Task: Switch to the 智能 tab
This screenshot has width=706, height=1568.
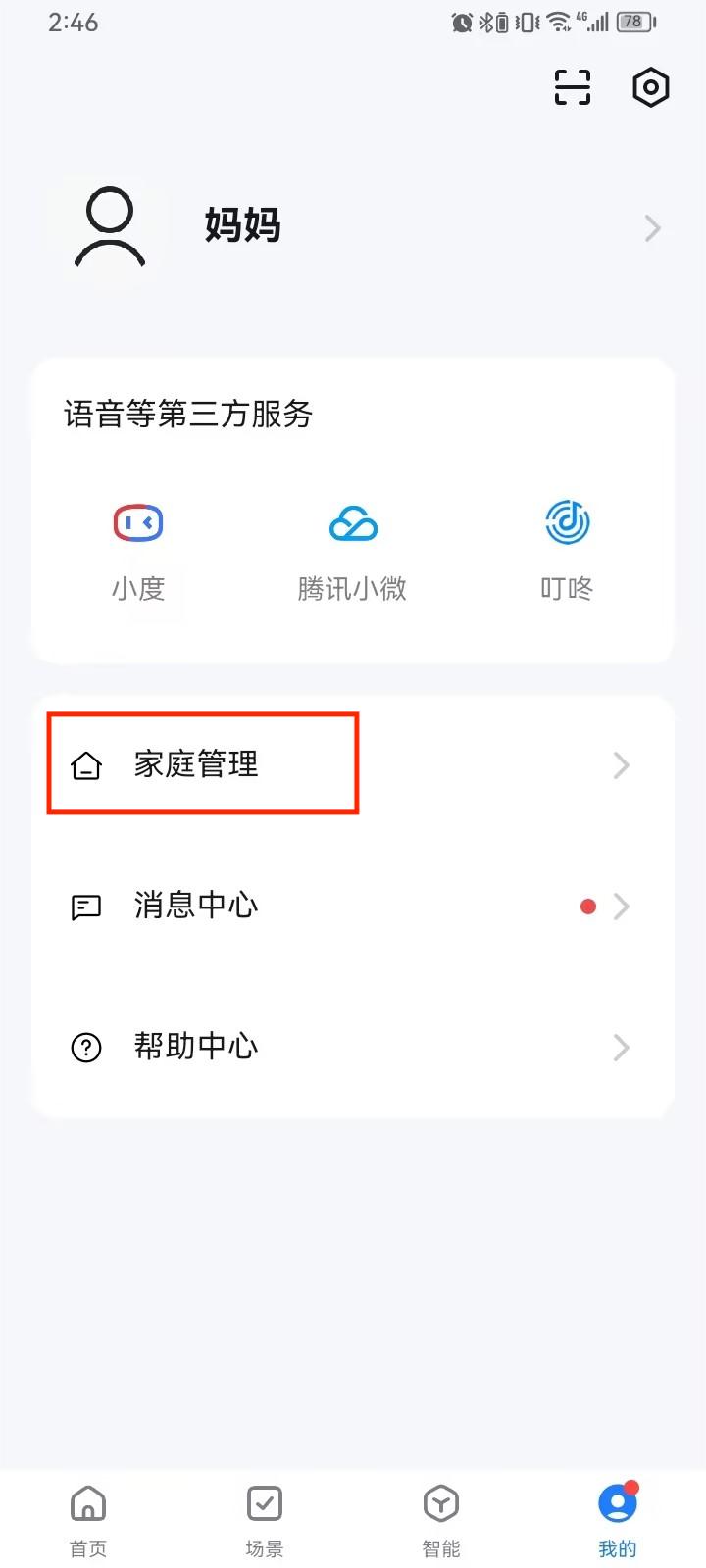Action: pos(441,1521)
